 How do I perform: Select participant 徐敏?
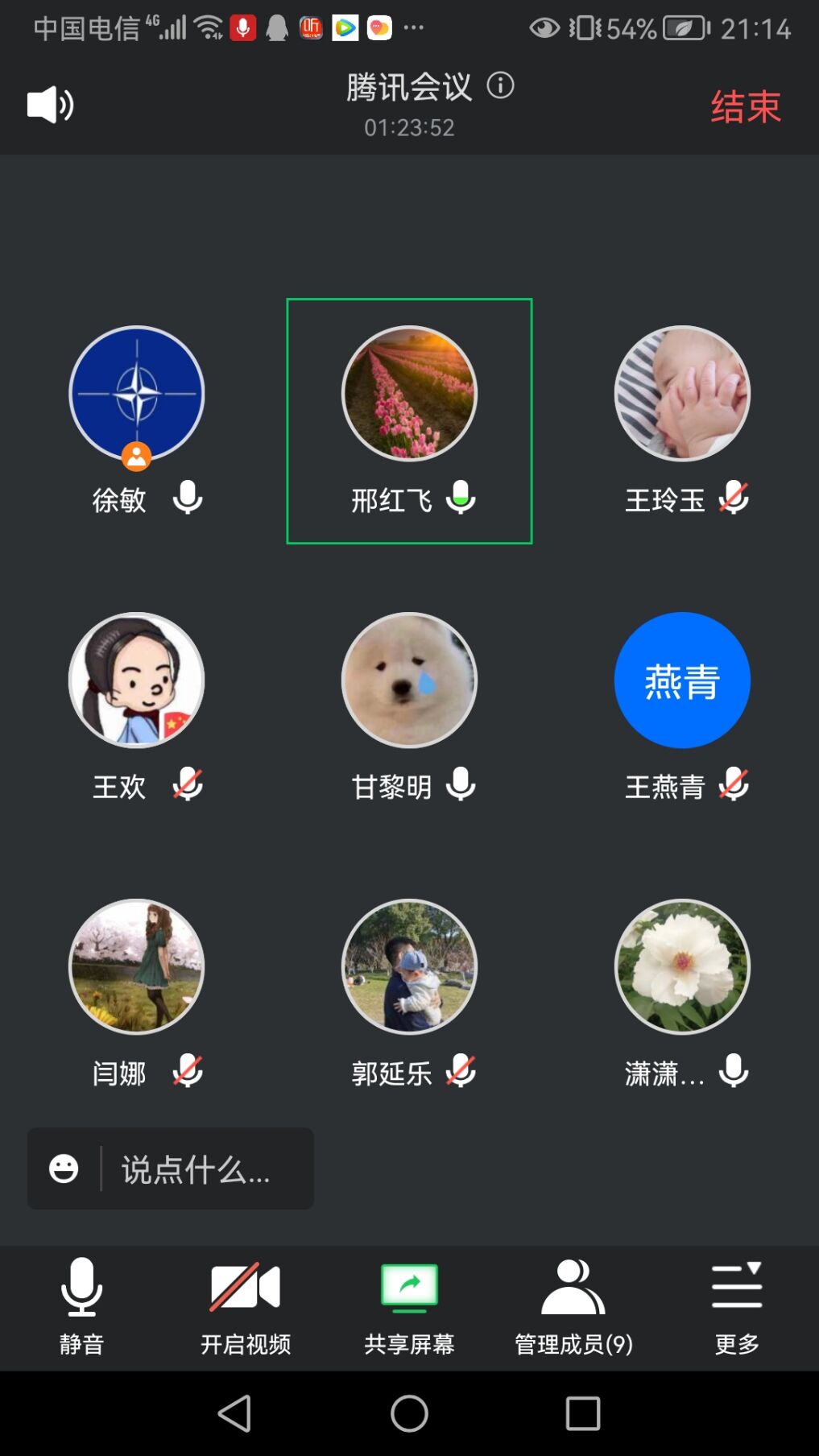point(136,394)
